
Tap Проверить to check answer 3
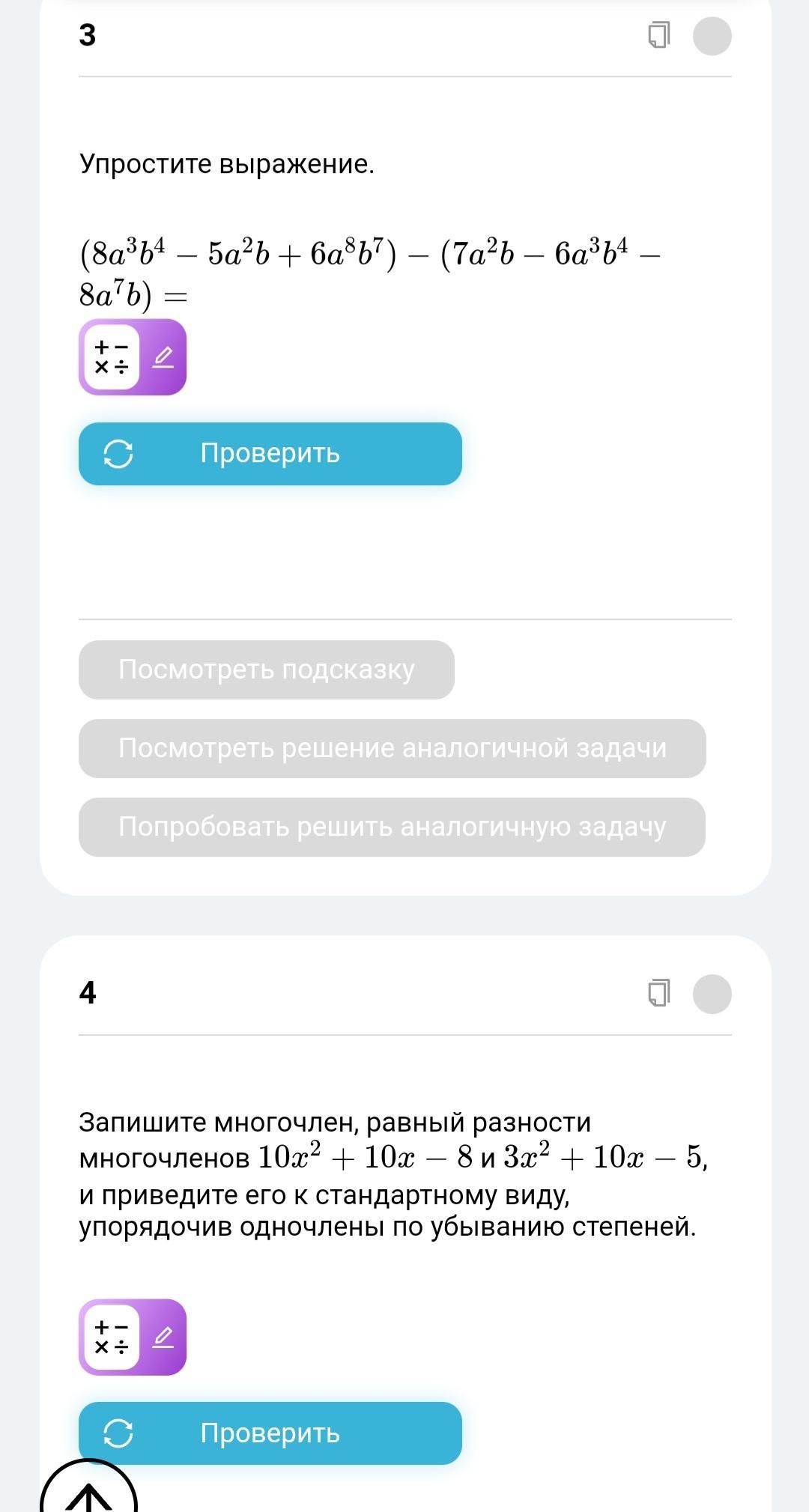pyautogui.click(x=270, y=454)
